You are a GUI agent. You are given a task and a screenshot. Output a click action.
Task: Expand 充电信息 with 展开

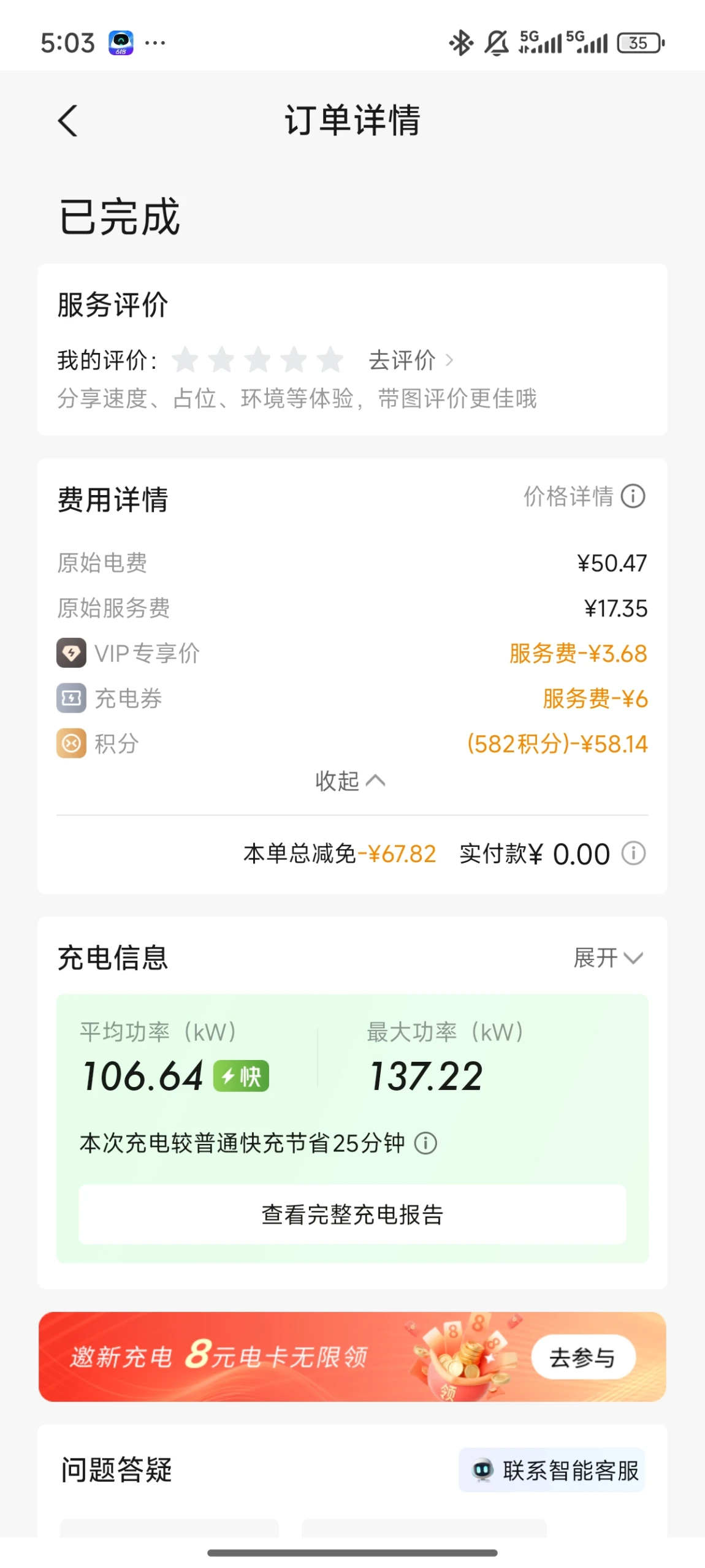(x=608, y=958)
